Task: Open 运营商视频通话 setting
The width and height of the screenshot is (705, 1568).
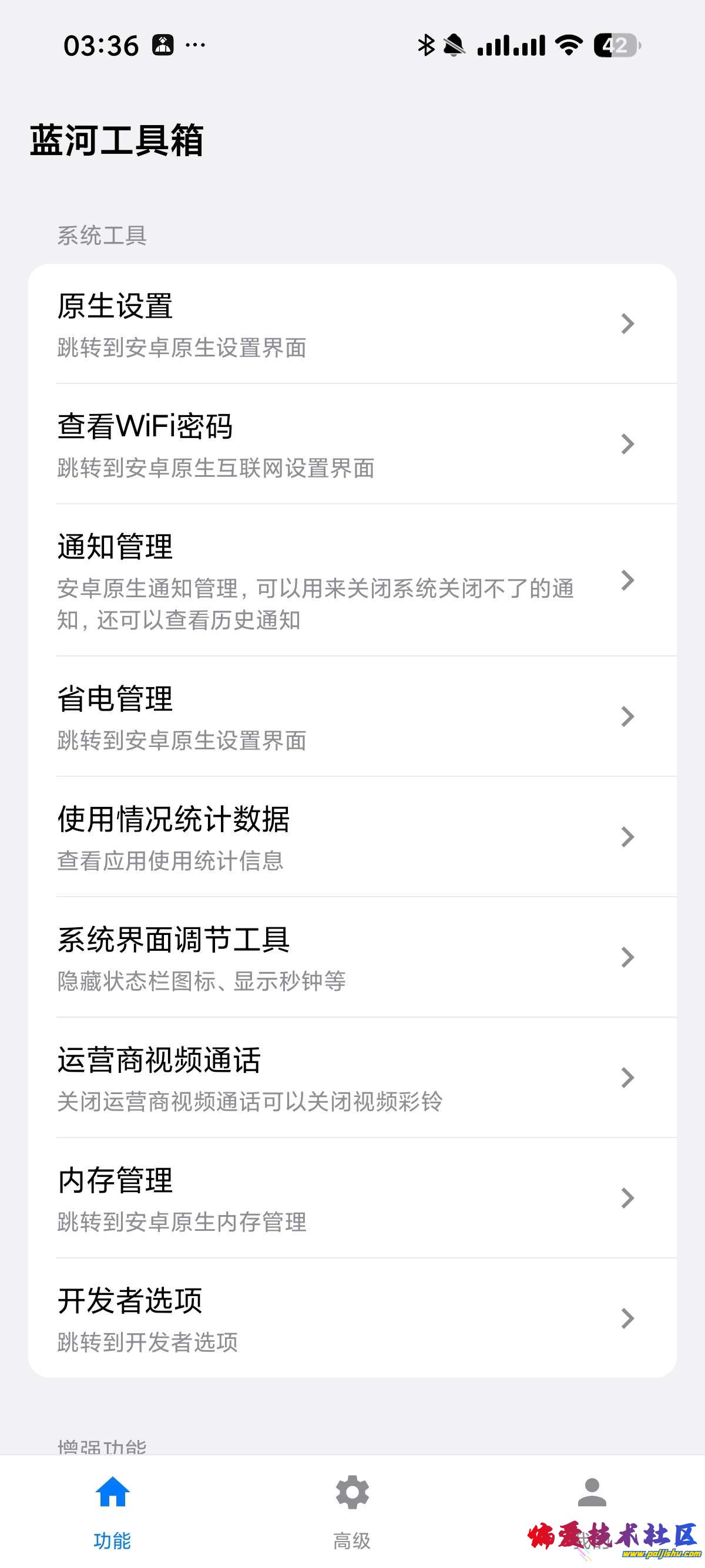Action: (352, 1078)
